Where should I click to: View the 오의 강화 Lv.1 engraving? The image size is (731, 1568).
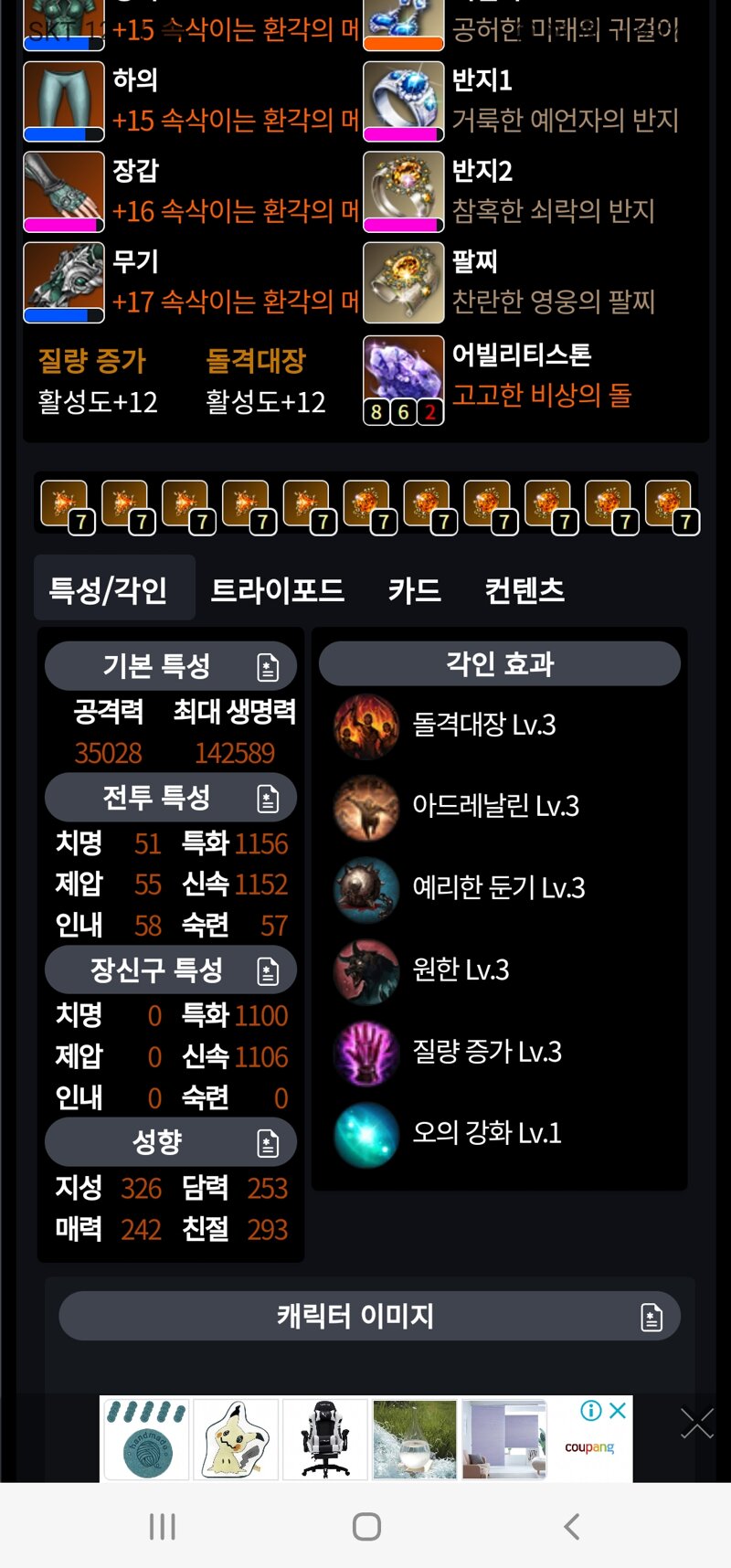[486, 1134]
